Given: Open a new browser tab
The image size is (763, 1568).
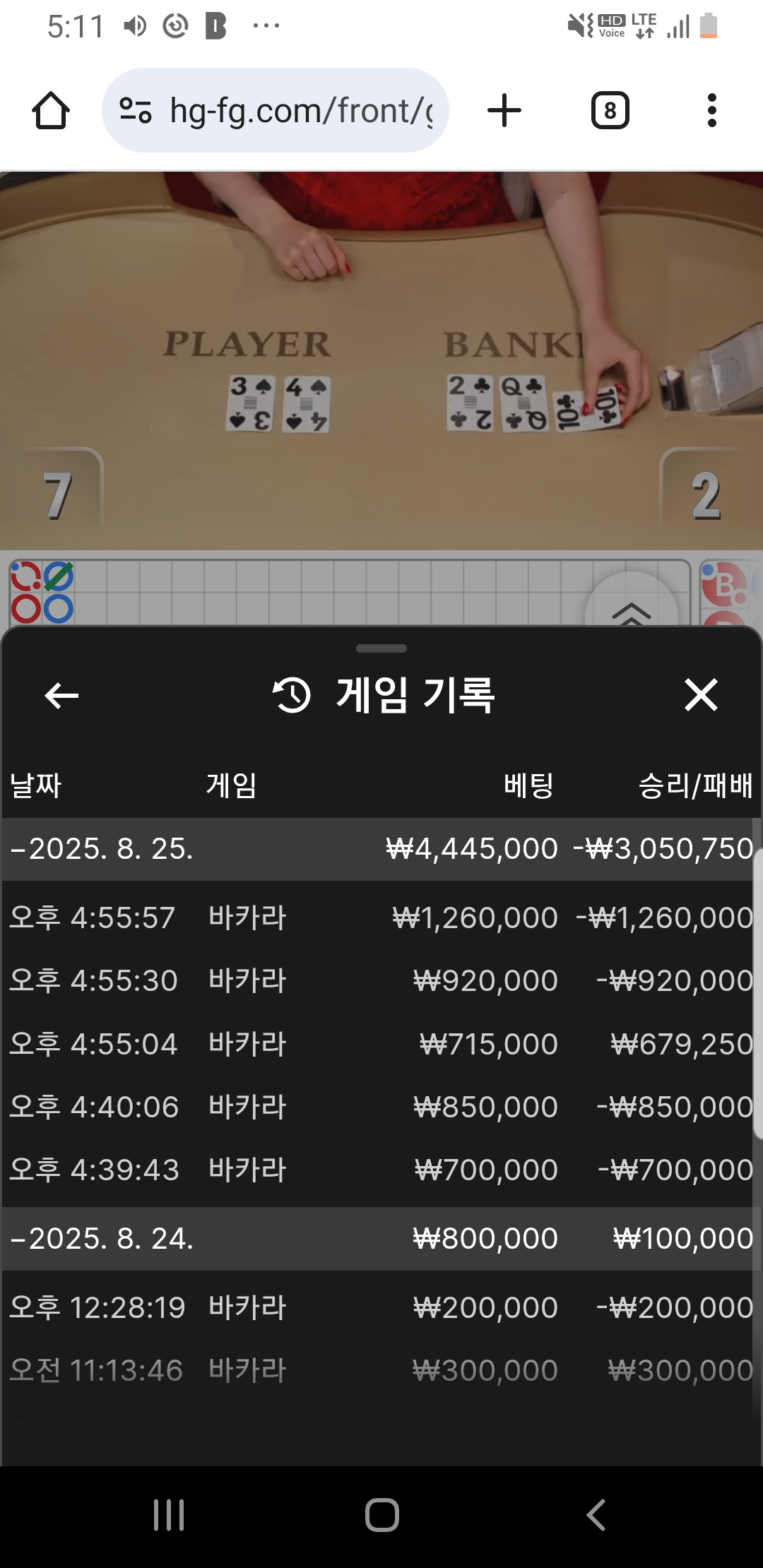Looking at the screenshot, I should [x=504, y=111].
